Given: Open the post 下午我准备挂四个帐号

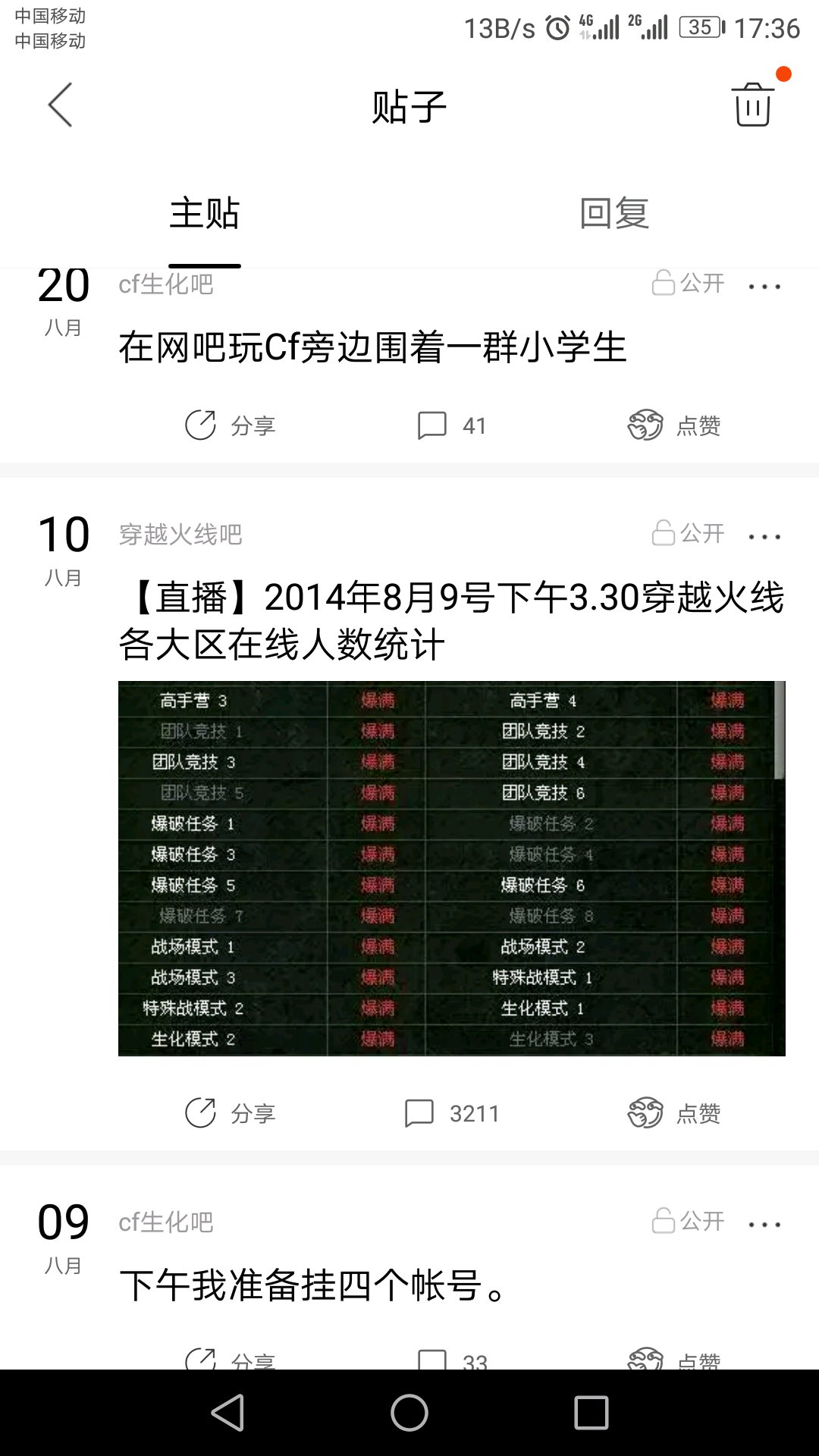Looking at the screenshot, I should point(312,1285).
